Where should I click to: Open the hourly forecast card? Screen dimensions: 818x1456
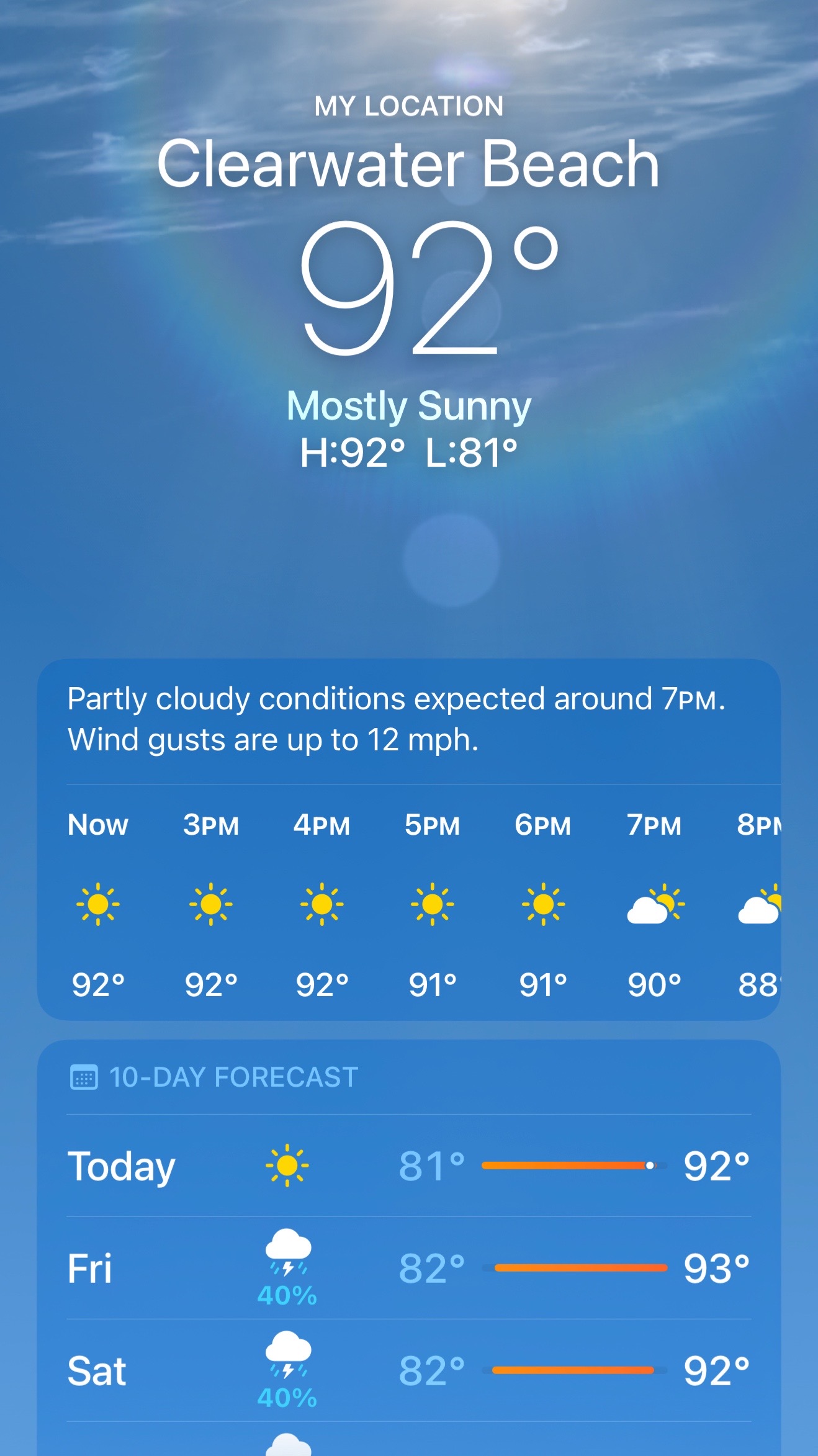tap(409, 840)
